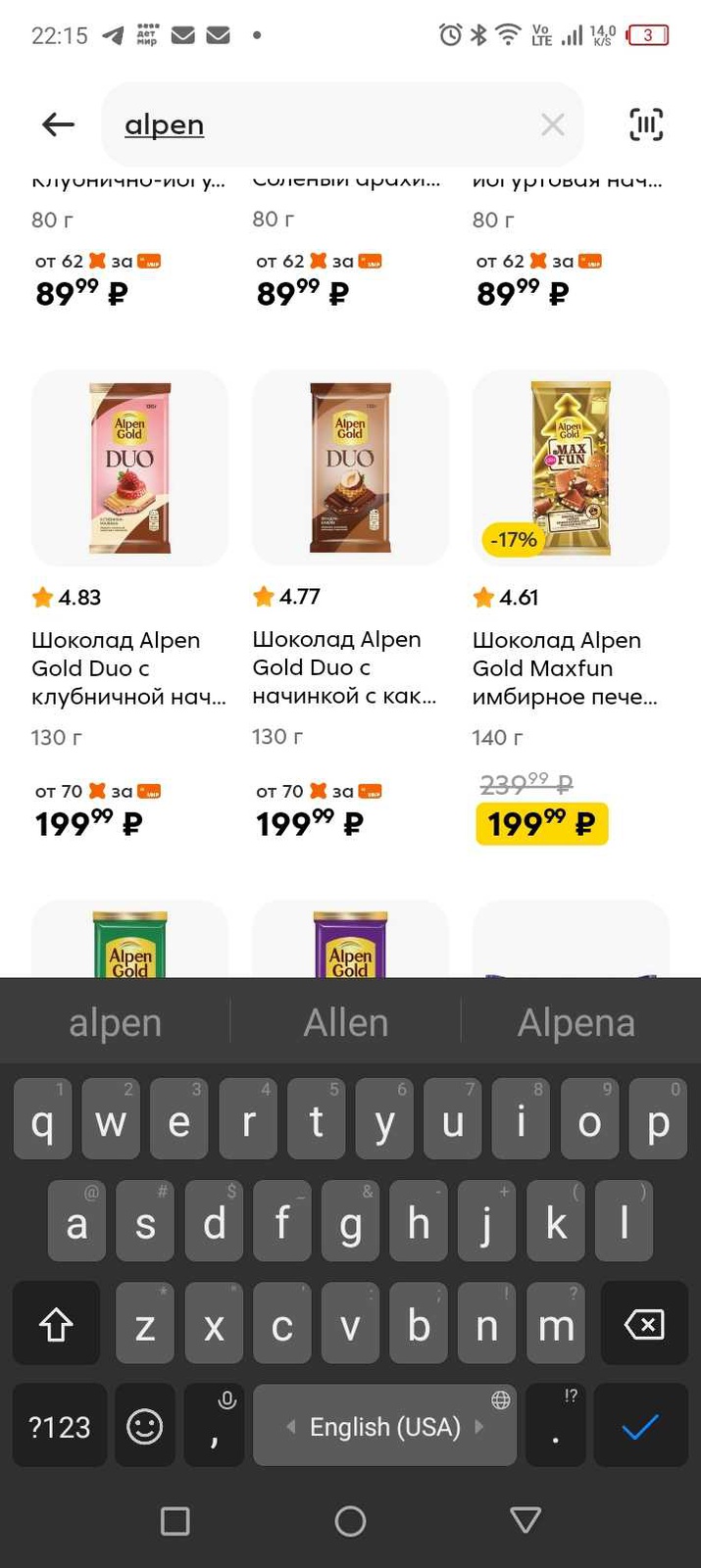Confirm search with the checkmark key
The image size is (701, 1568).
tap(640, 1426)
